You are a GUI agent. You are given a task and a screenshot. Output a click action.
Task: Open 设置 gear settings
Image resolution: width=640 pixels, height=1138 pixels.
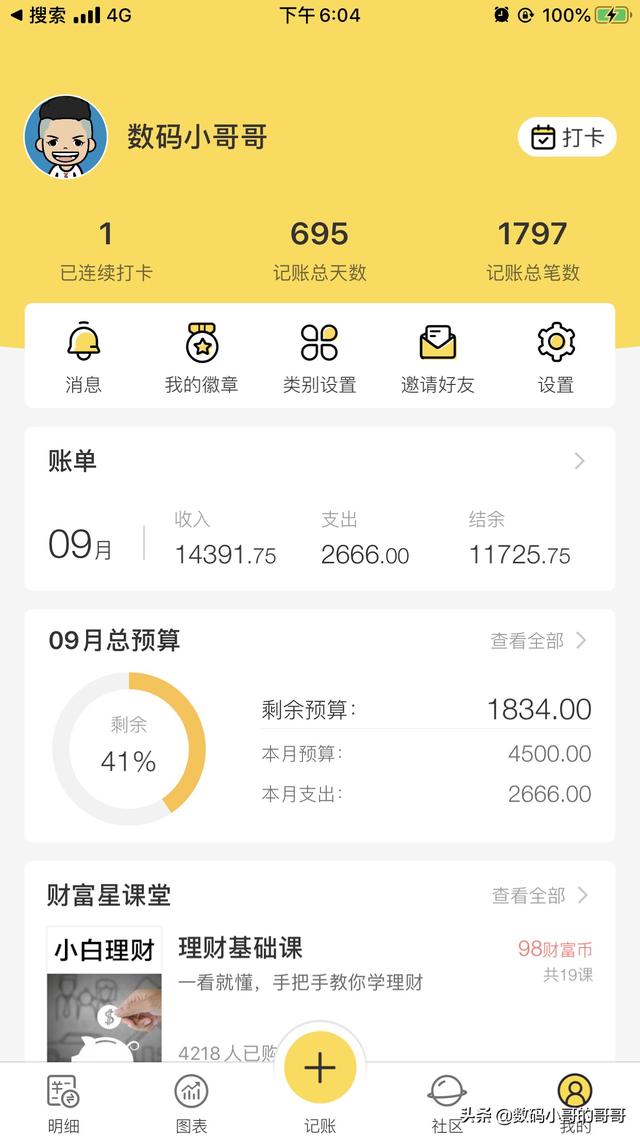click(x=556, y=357)
